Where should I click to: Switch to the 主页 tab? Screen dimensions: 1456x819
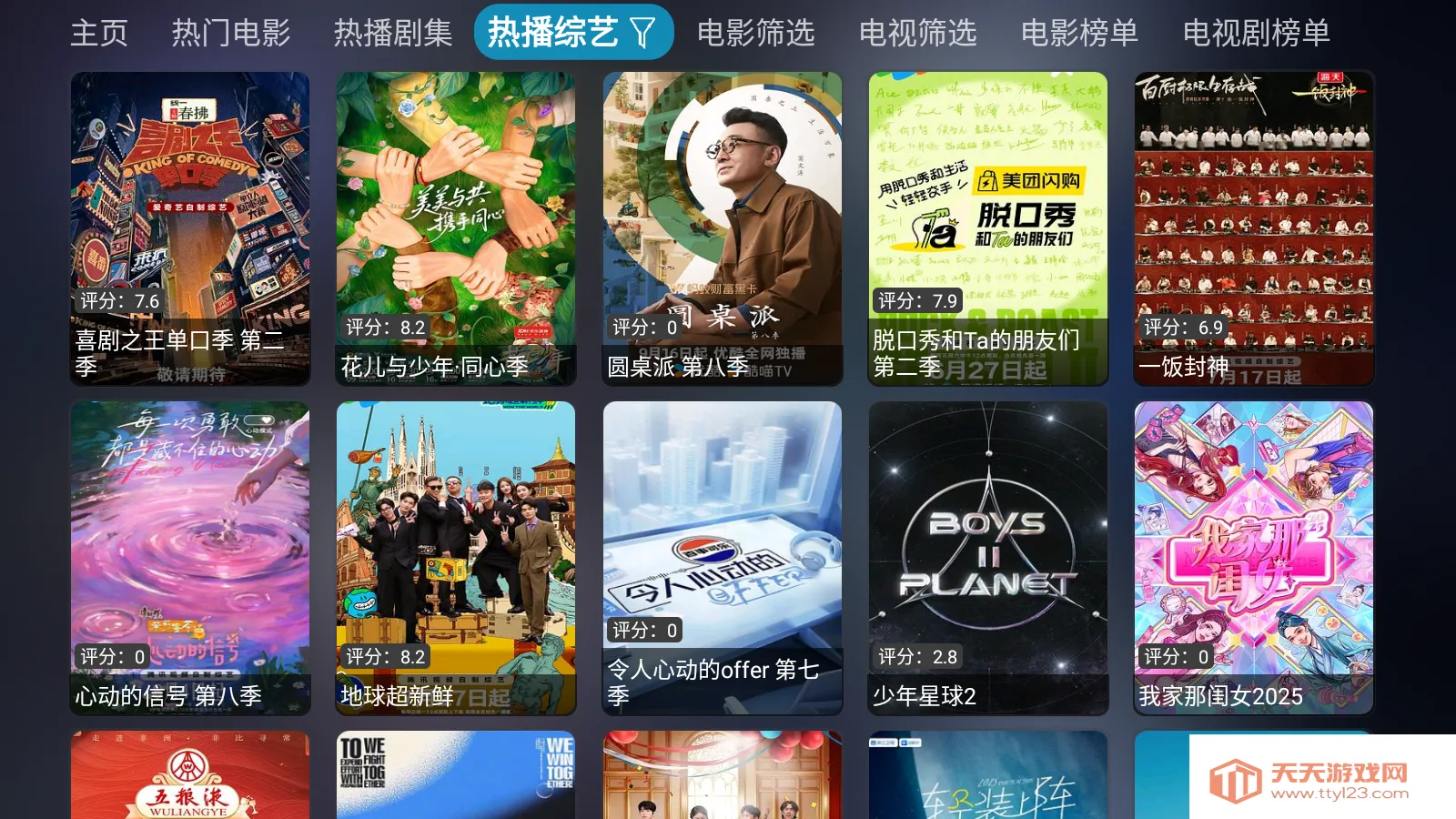click(x=99, y=33)
